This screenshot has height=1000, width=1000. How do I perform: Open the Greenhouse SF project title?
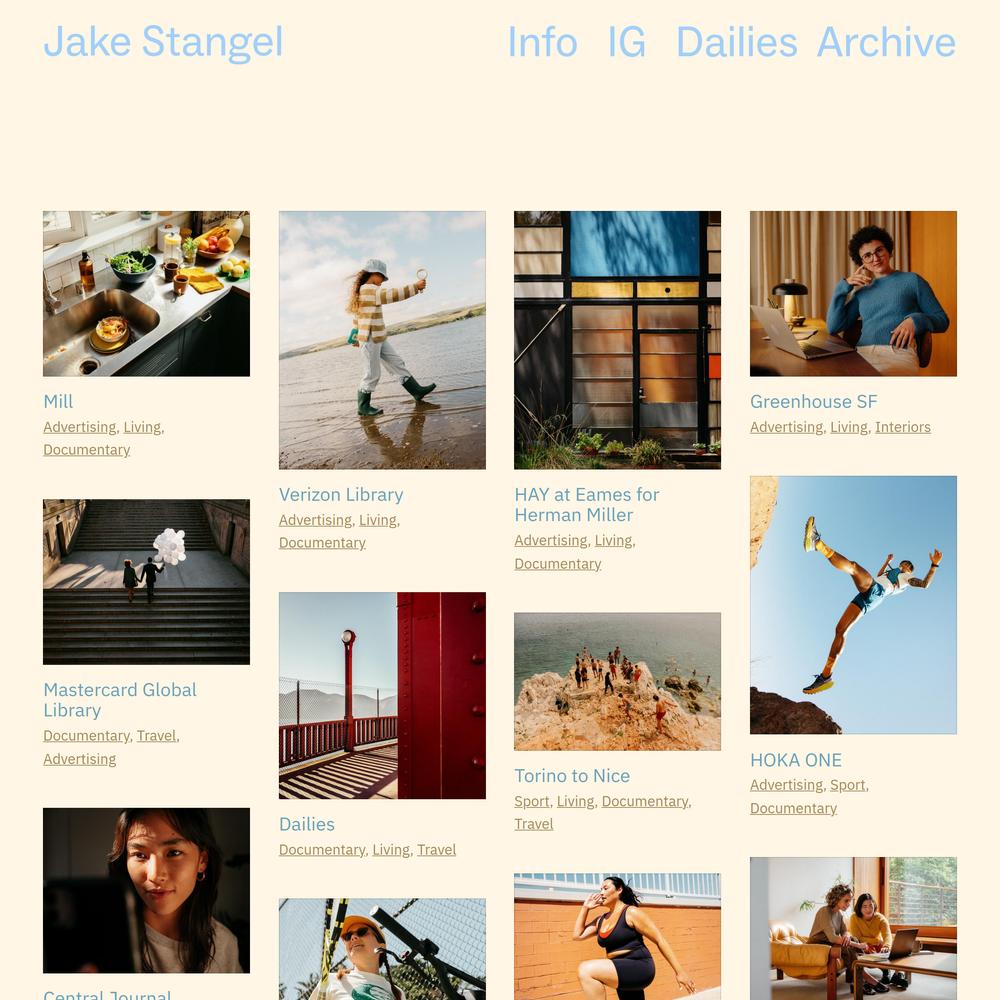(813, 402)
